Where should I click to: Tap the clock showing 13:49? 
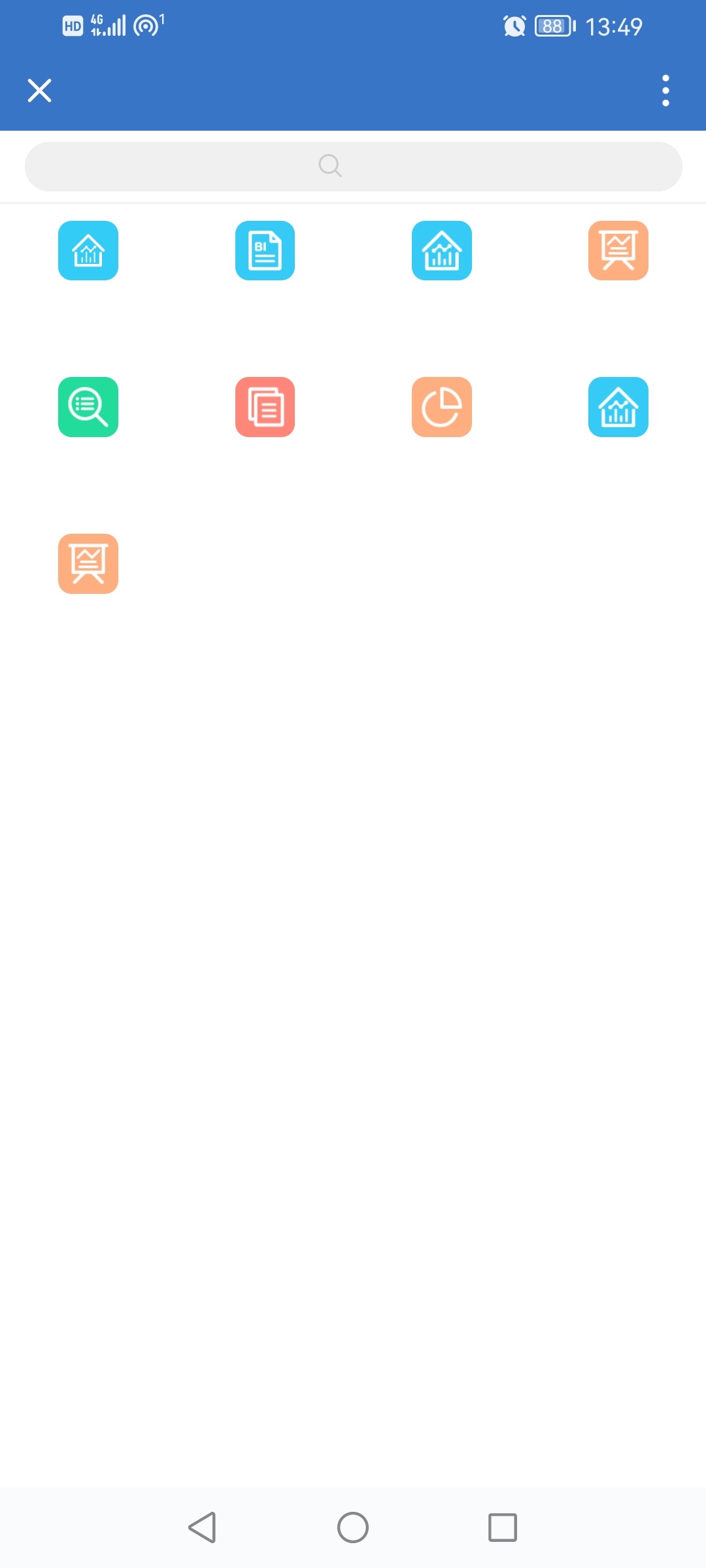(x=613, y=26)
